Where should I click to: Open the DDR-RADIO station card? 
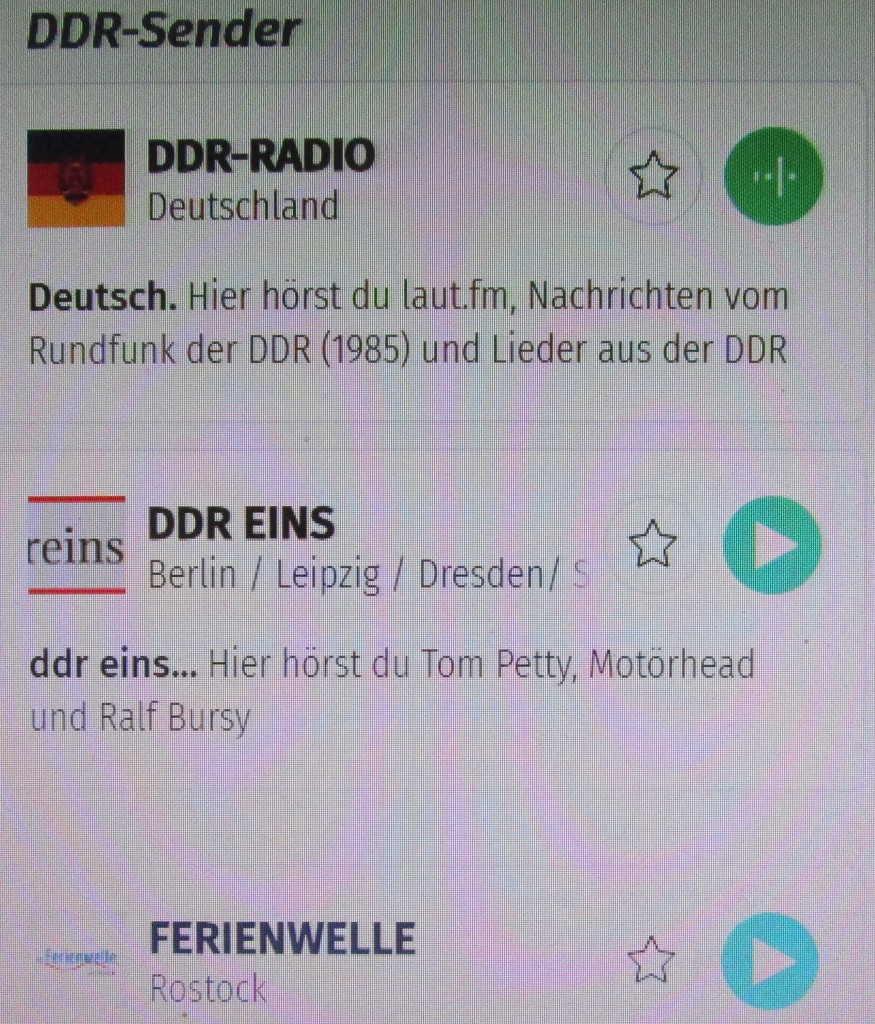[x=261, y=155]
